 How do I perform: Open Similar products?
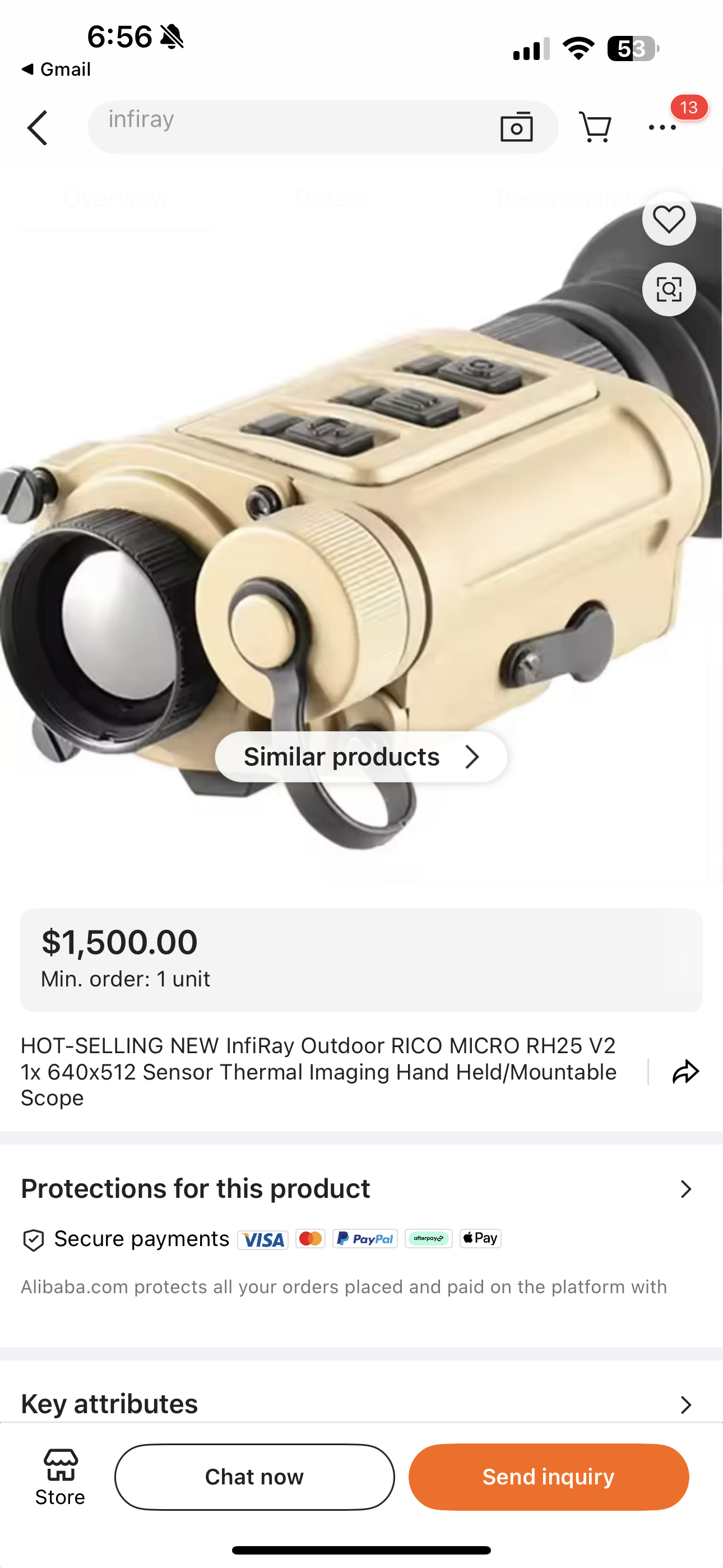point(361,757)
